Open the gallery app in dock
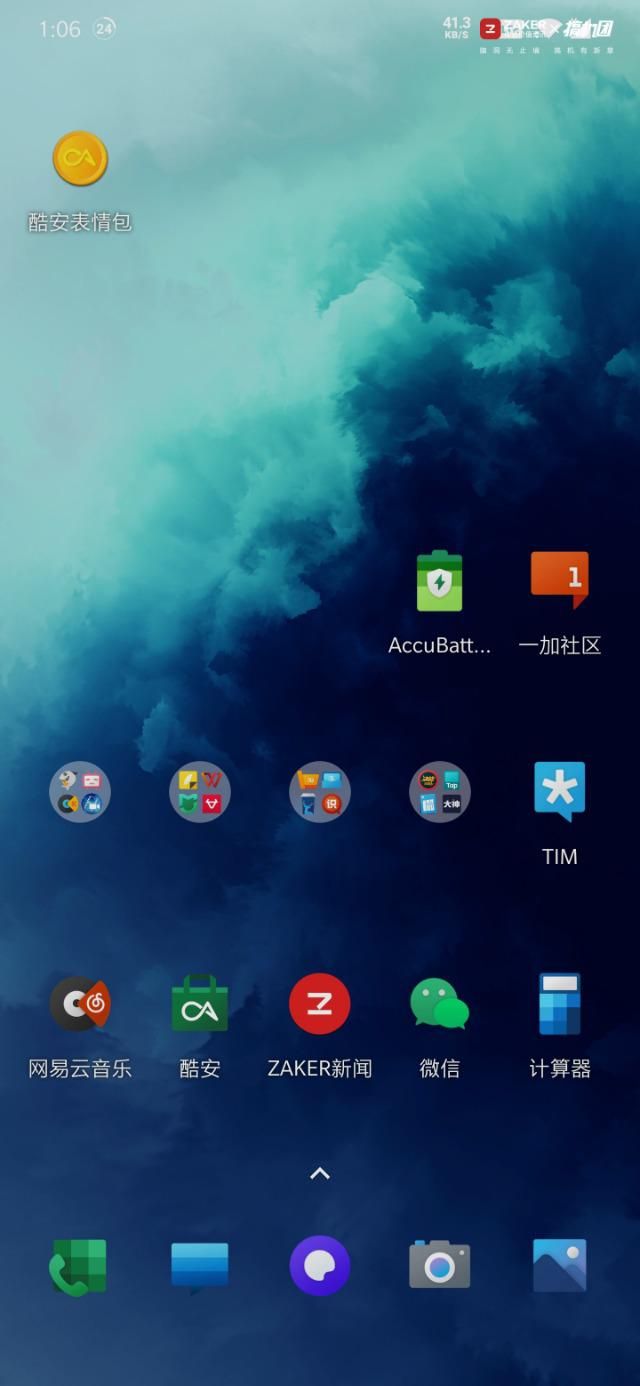Screen dimensions: 640x1386 click(559, 1266)
